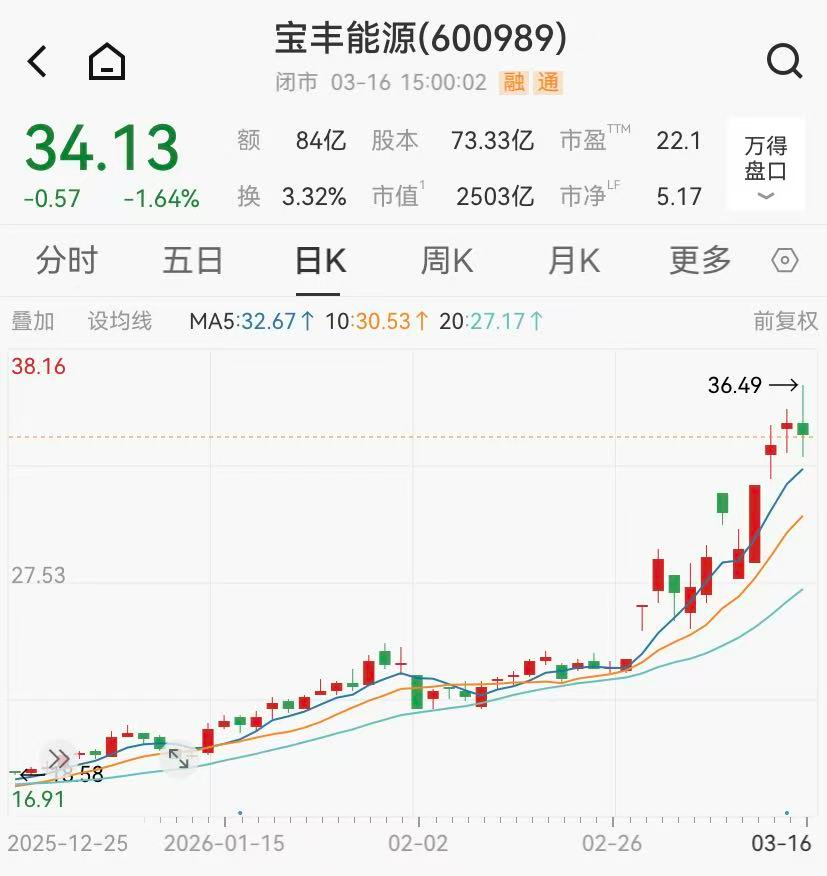827x876 pixels.
Task: Tap 叠加 to overlay a comparison
Action: (x=33, y=321)
